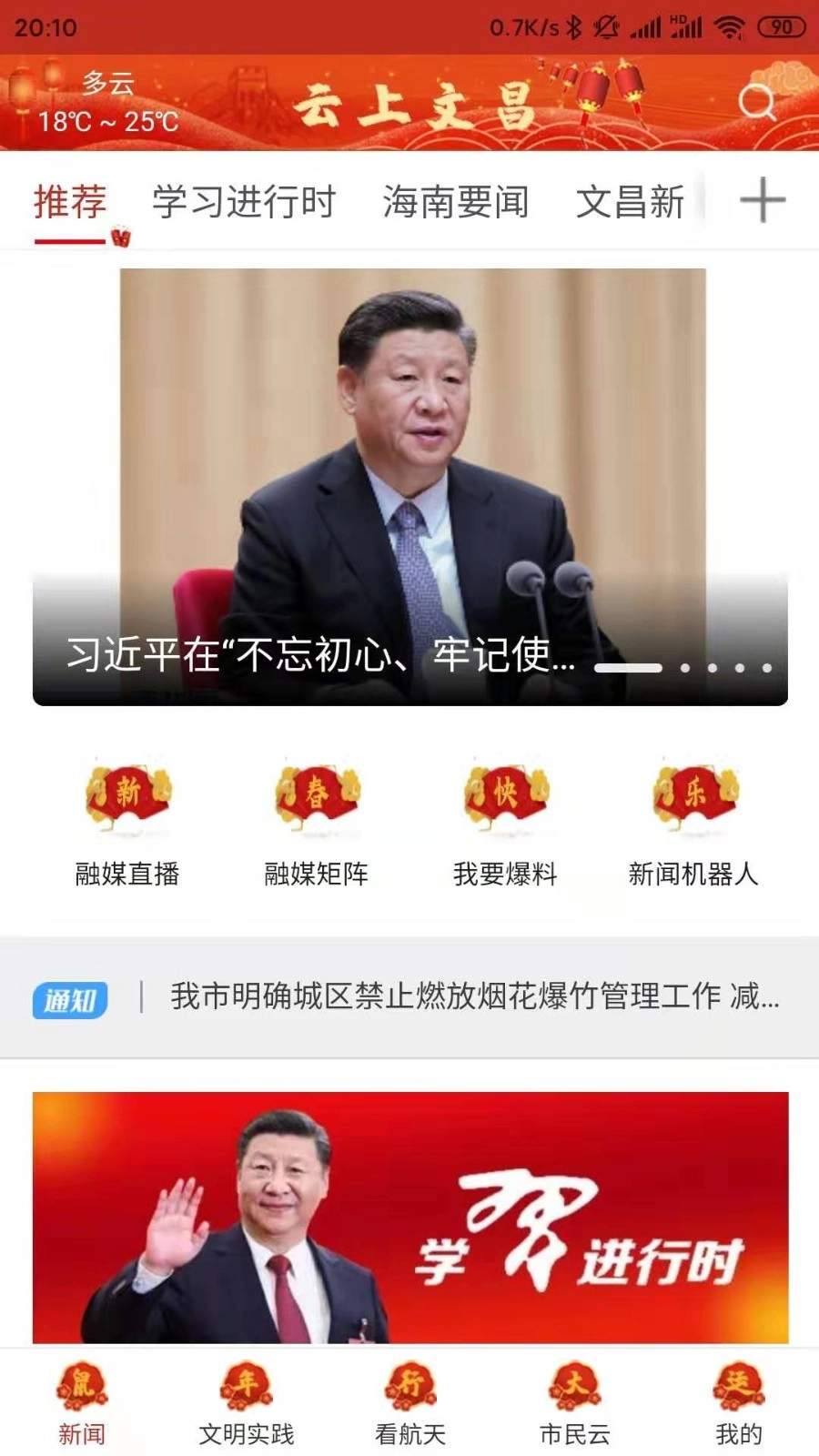Open 文明实践 from the bottom bar

(x=246, y=1401)
